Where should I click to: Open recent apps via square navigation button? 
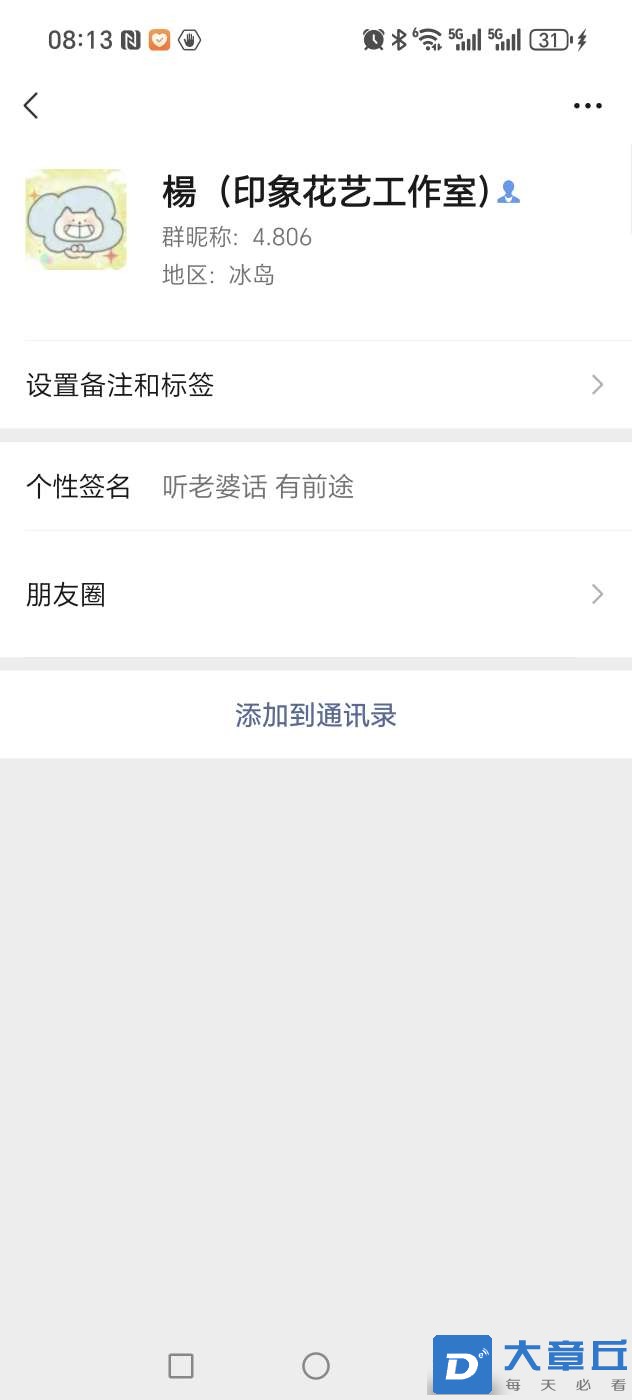[x=181, y=1365]
